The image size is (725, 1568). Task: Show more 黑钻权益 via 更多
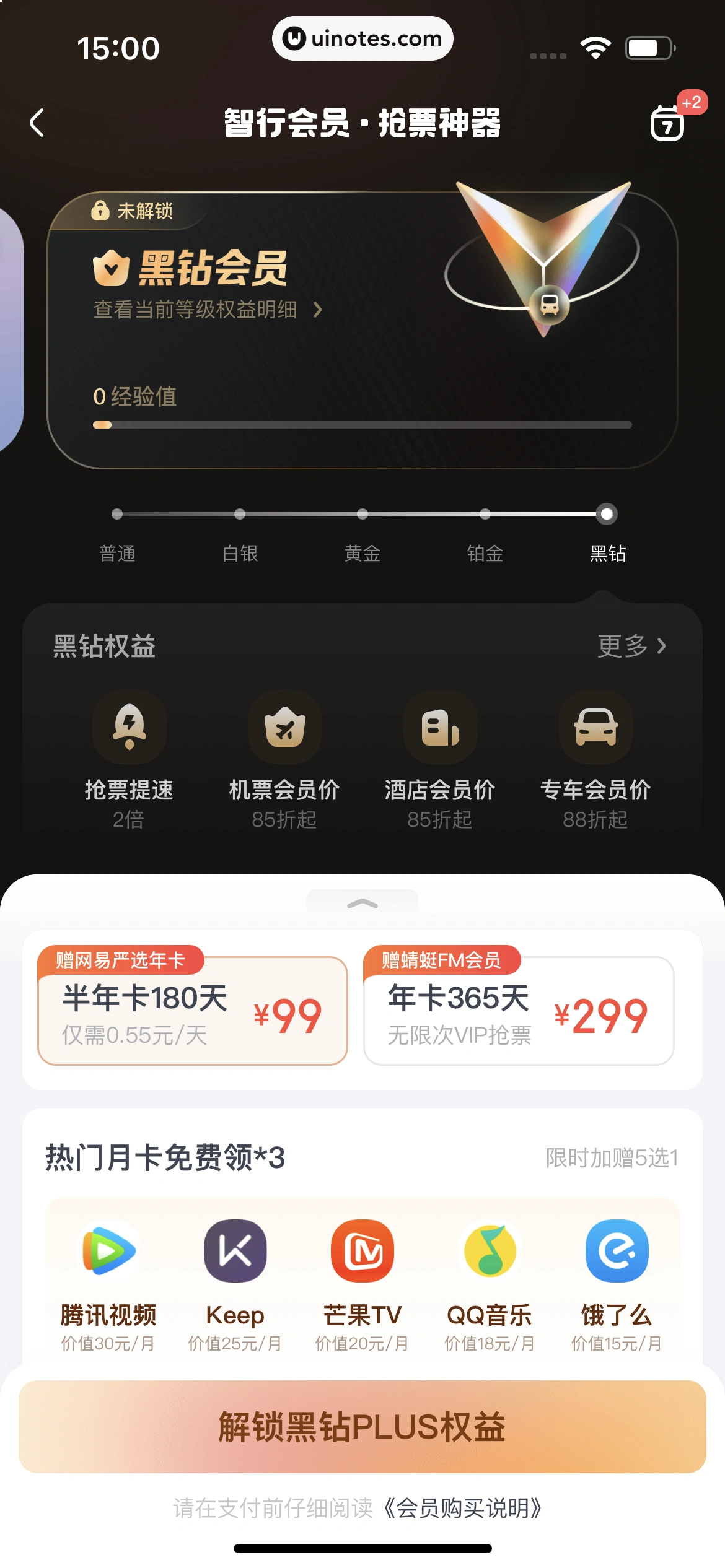pyautogui.click(x=631, y=646)
